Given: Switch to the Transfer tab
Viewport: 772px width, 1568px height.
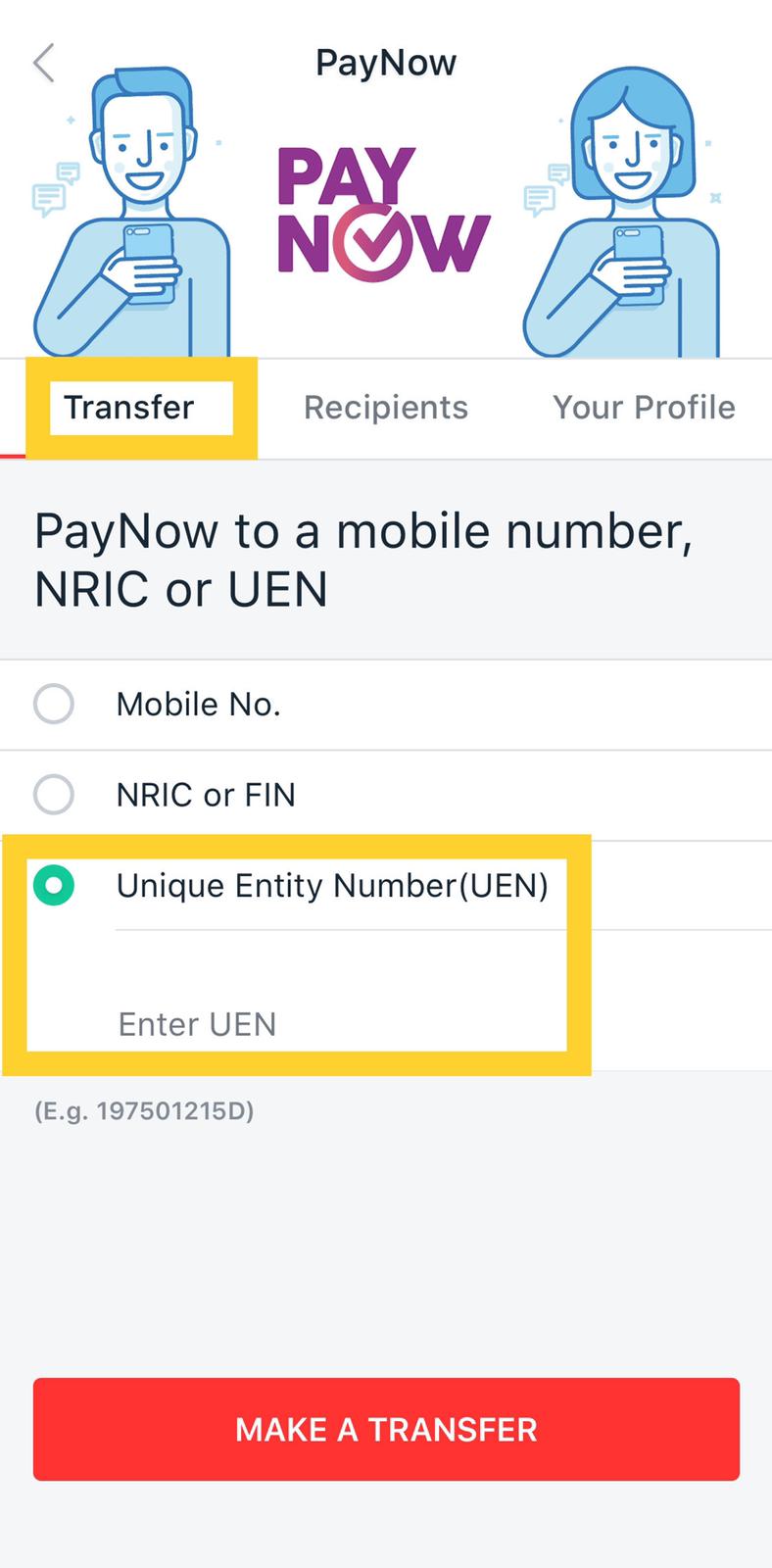Looking at the screenshot, I should point(129,408).
